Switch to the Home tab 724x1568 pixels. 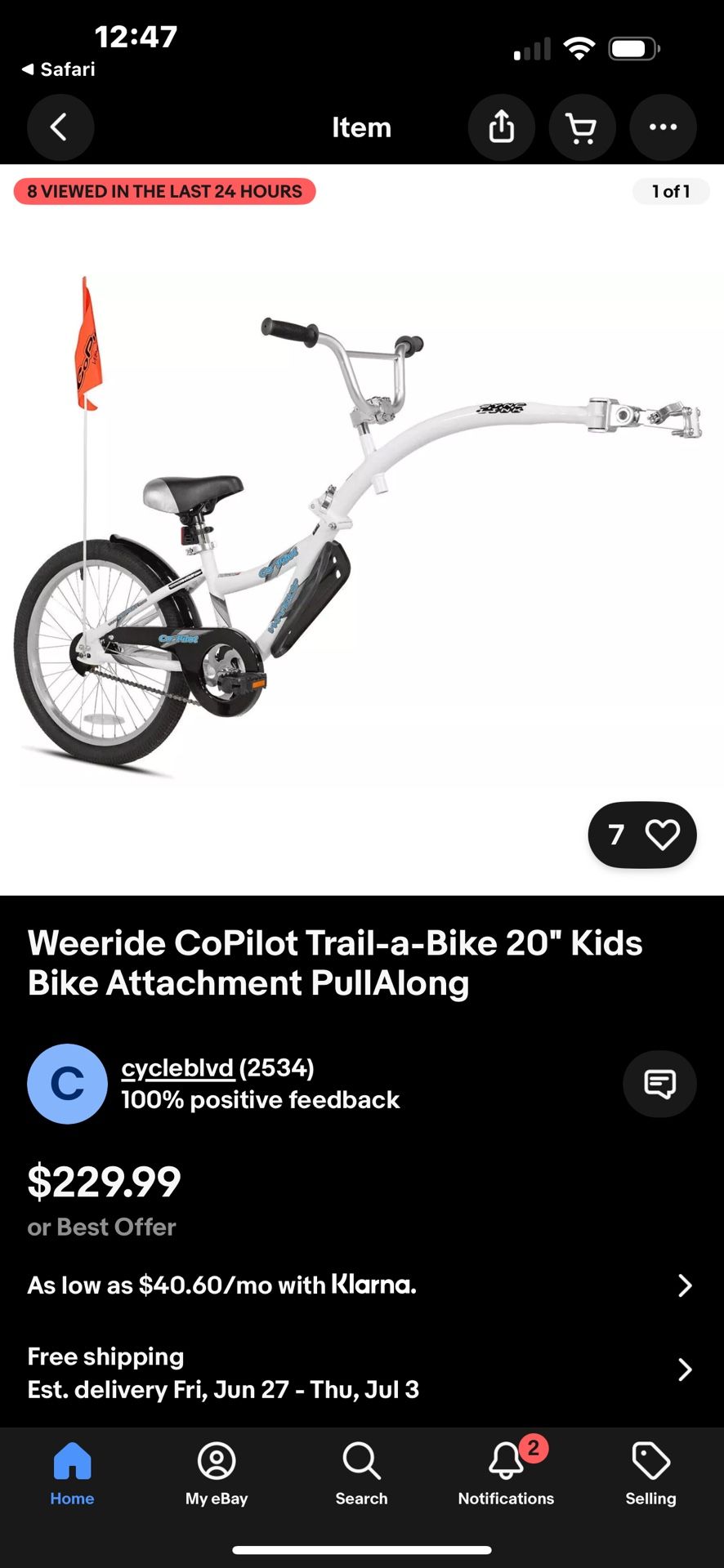72,1462
